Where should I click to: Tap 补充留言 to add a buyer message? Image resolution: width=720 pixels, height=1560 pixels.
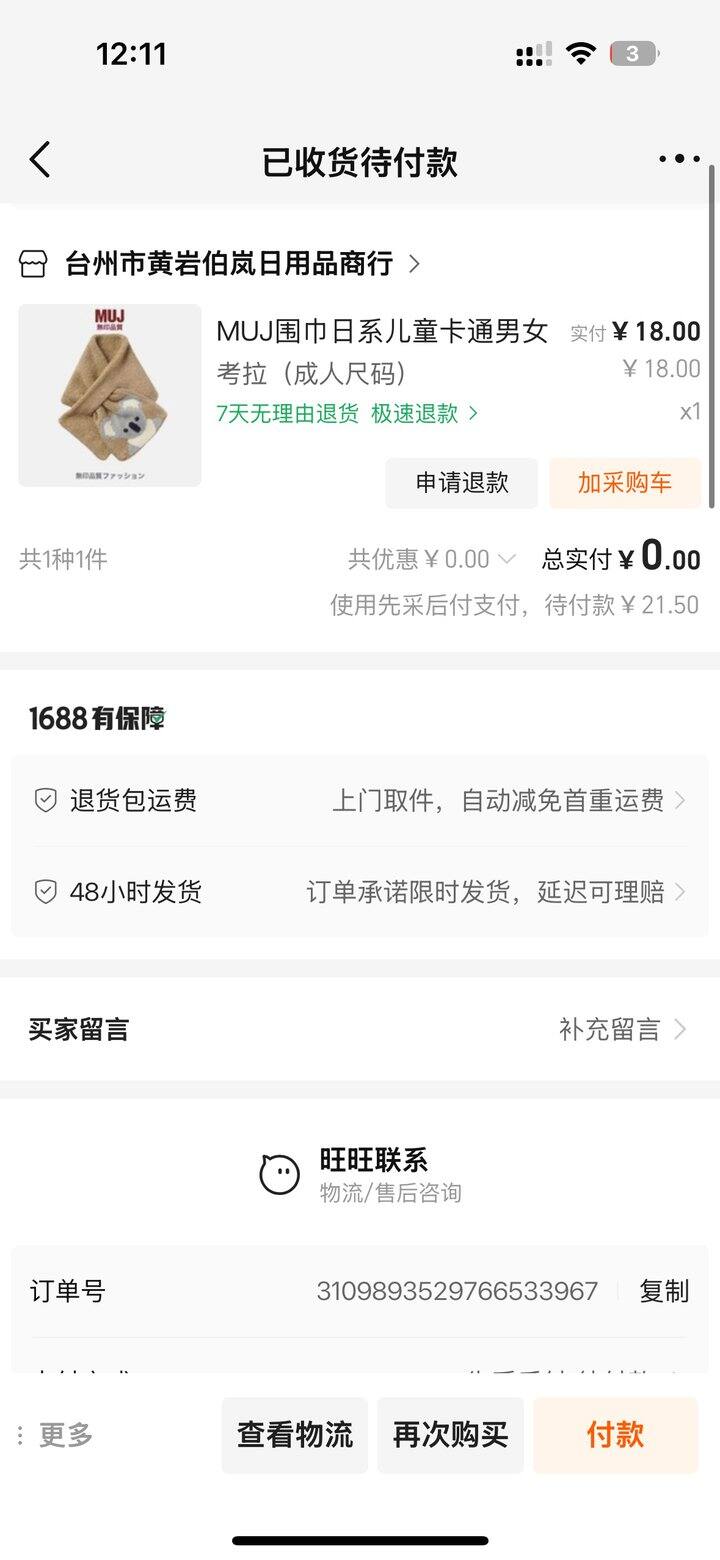tap(622, 1029)
